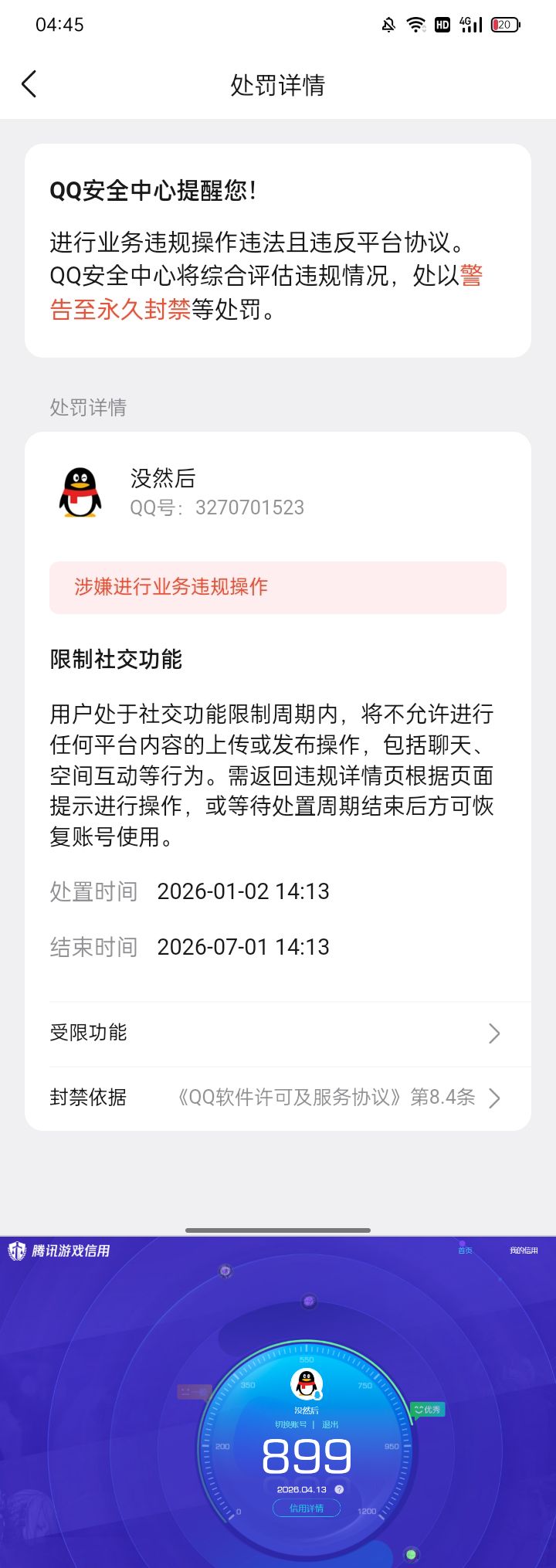The height and width of the screenshot is (1568, 556).
Task: Expand the QQ软件许可及服务协议 第8.4条 entry
Action: (327, 1097)
